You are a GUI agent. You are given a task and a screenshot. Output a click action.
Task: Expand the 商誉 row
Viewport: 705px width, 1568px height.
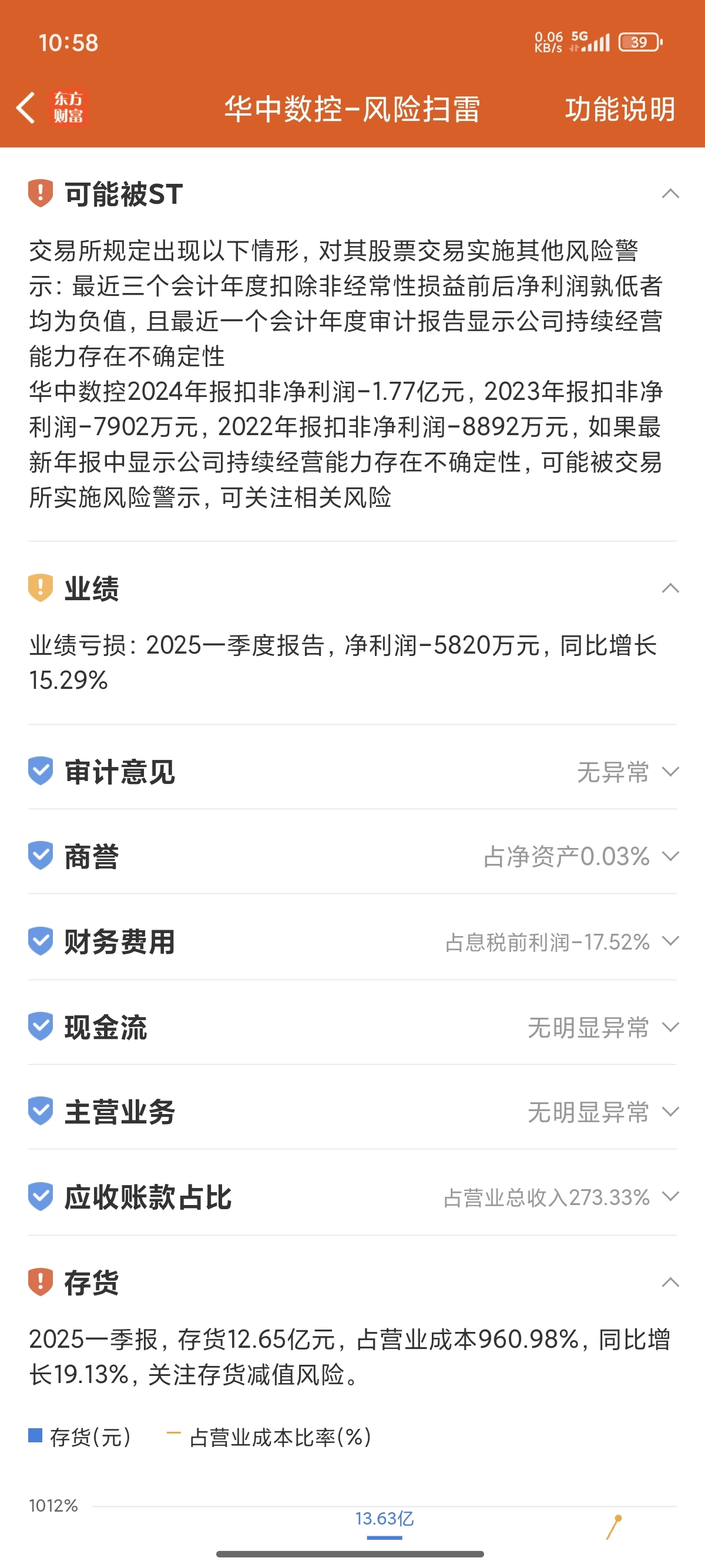pos(352,856)
